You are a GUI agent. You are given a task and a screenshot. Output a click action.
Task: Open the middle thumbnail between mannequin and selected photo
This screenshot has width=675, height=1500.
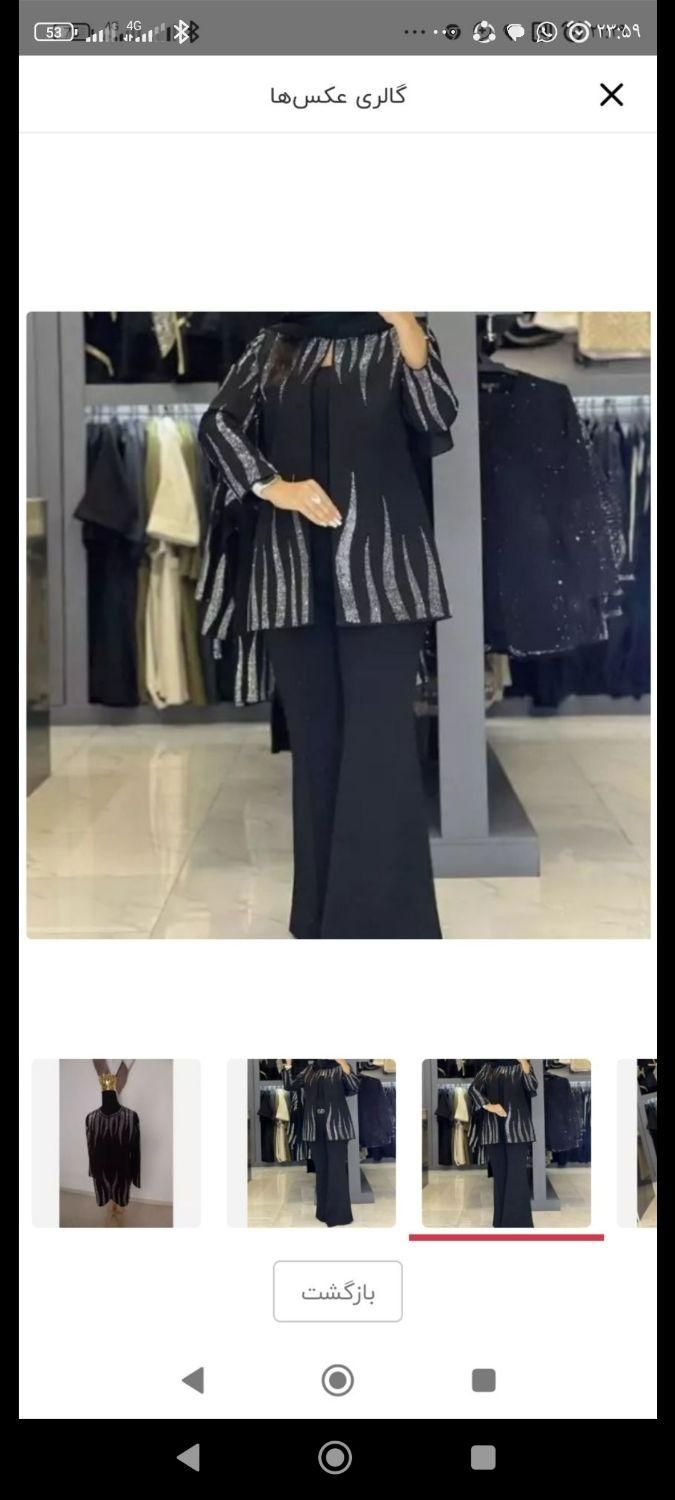pyautogui.click(x=311, y=1143)
